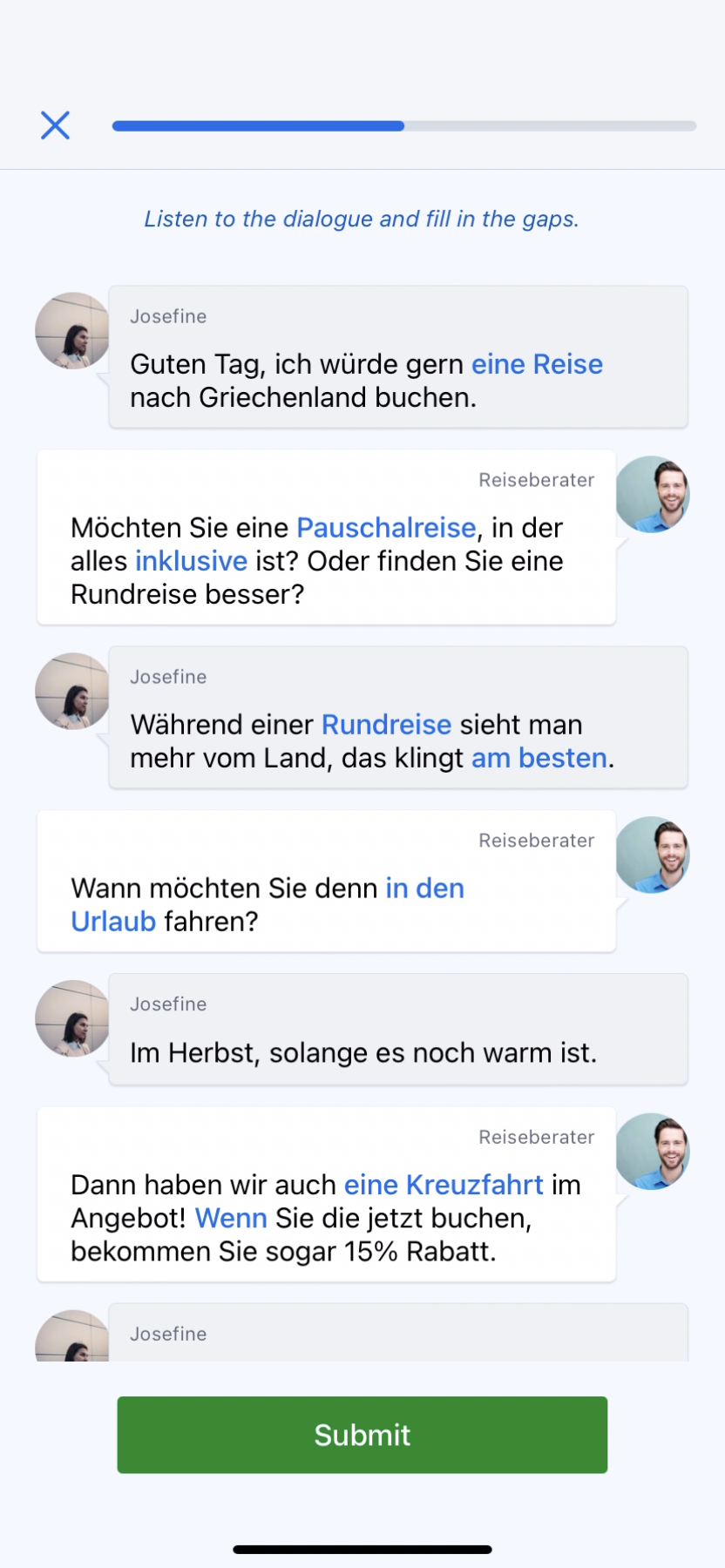Select the filled gap 'Pauschalreise'
725x1568 pixels.
pyautogui.click(x=385, y=528)
